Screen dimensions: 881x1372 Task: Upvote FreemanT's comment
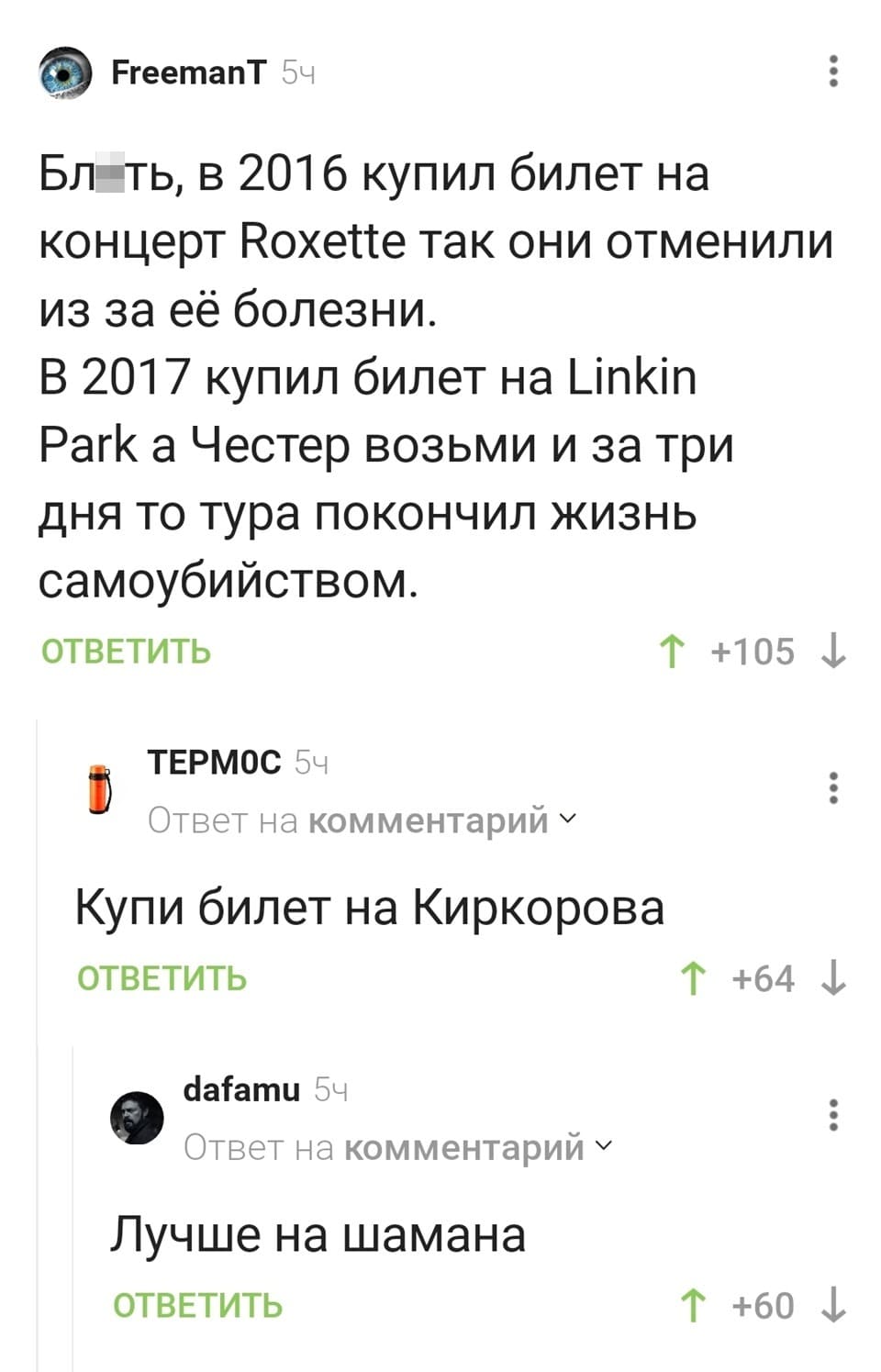(673, 652)
